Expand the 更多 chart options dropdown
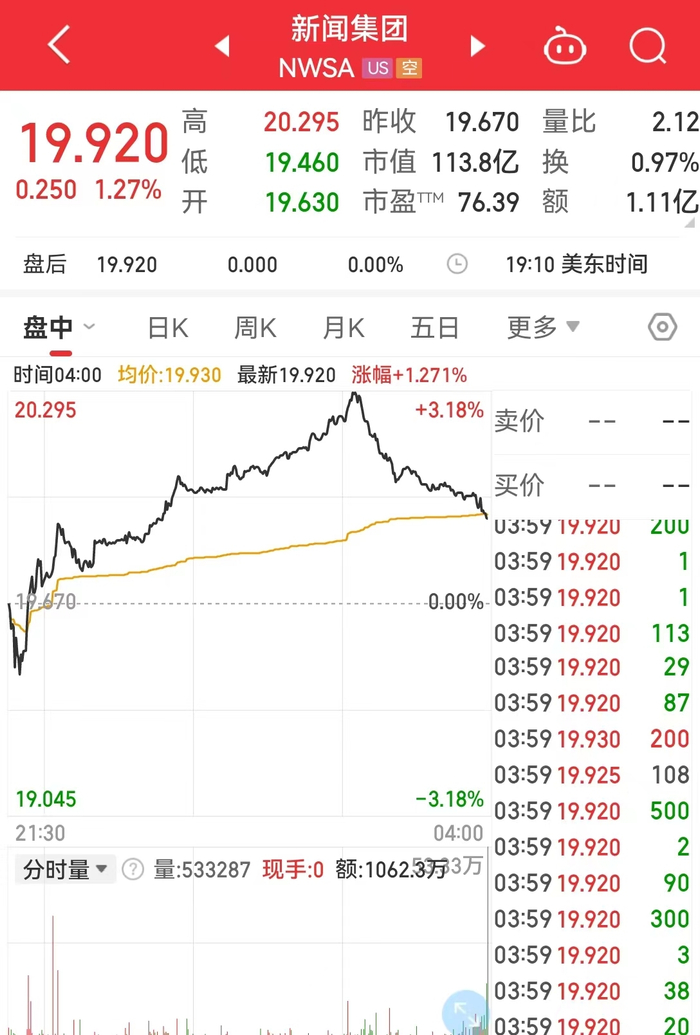The image size is (700, 1035). point(543,327)
